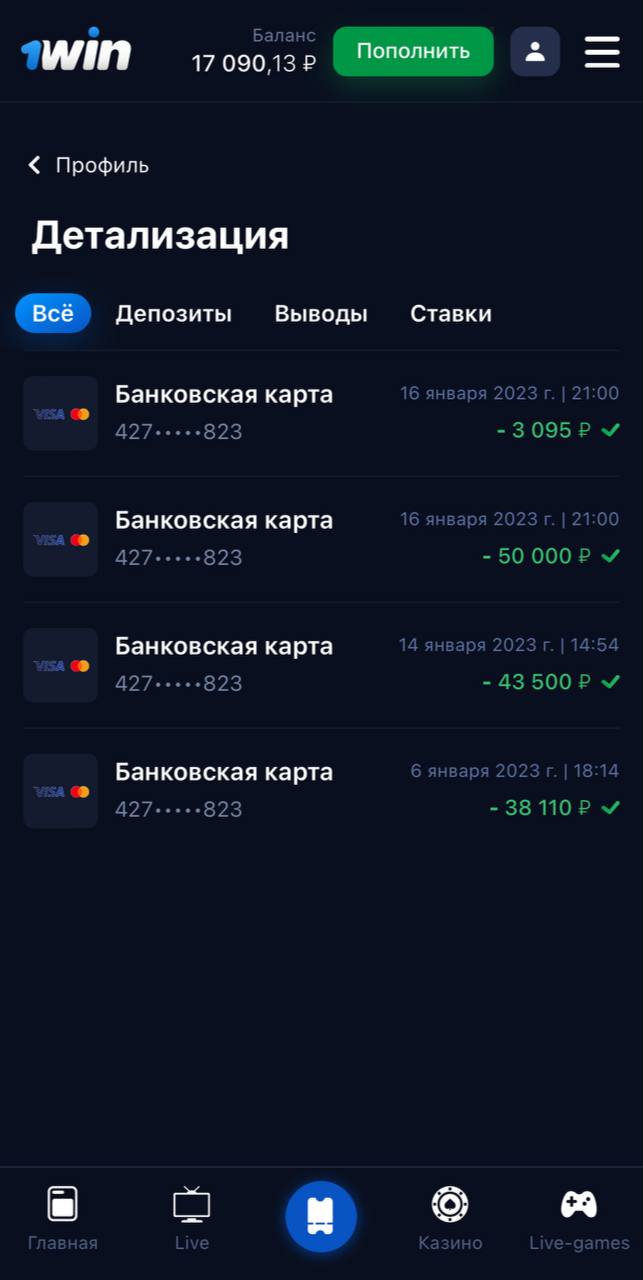
Task: View the 43 500 ₽ transaction details
Action: pos(321,665)
